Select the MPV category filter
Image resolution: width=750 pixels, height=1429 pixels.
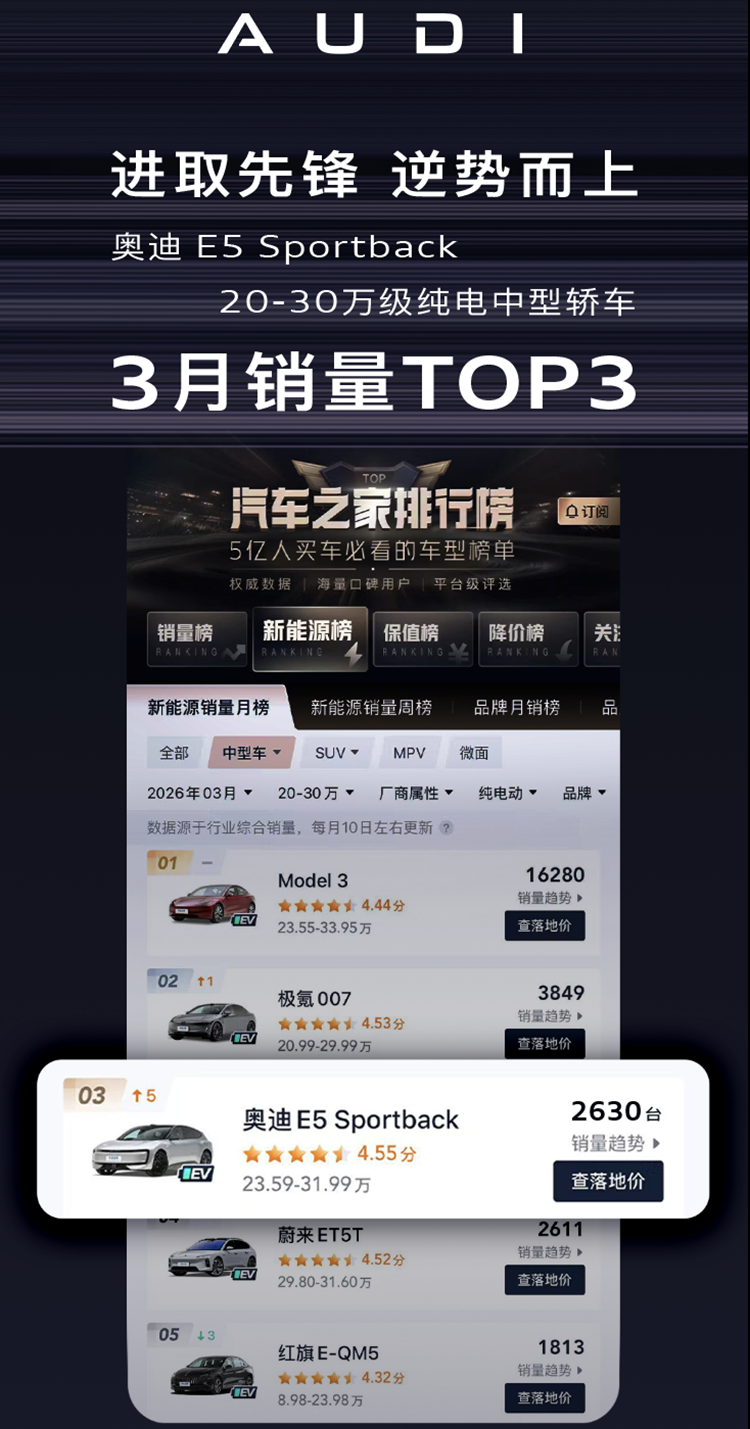409,752
